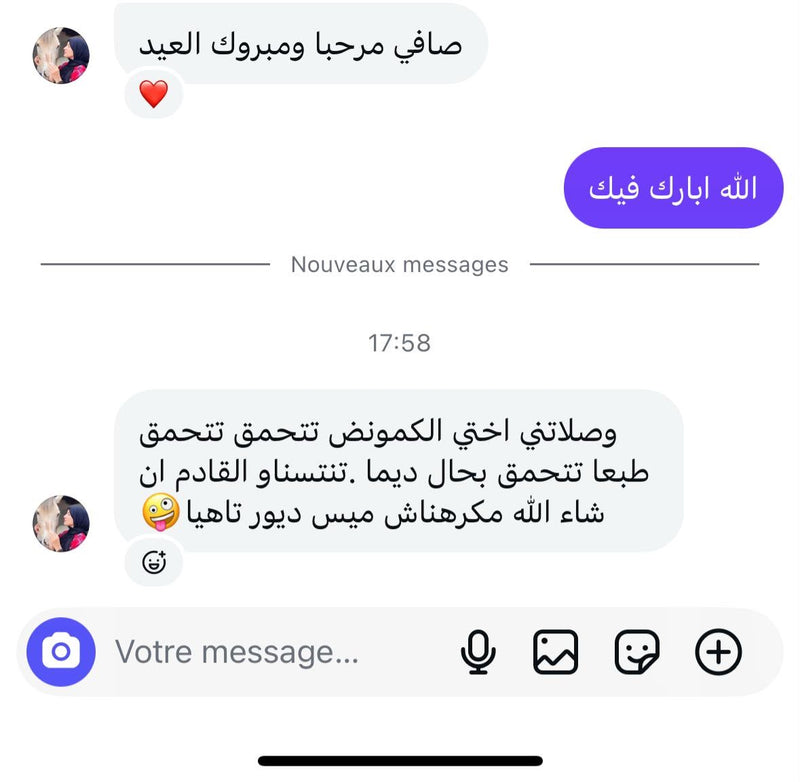This screenshot has height=782, width=800.
Task: Open the sticker picker icon
Action: pos(637,651)
